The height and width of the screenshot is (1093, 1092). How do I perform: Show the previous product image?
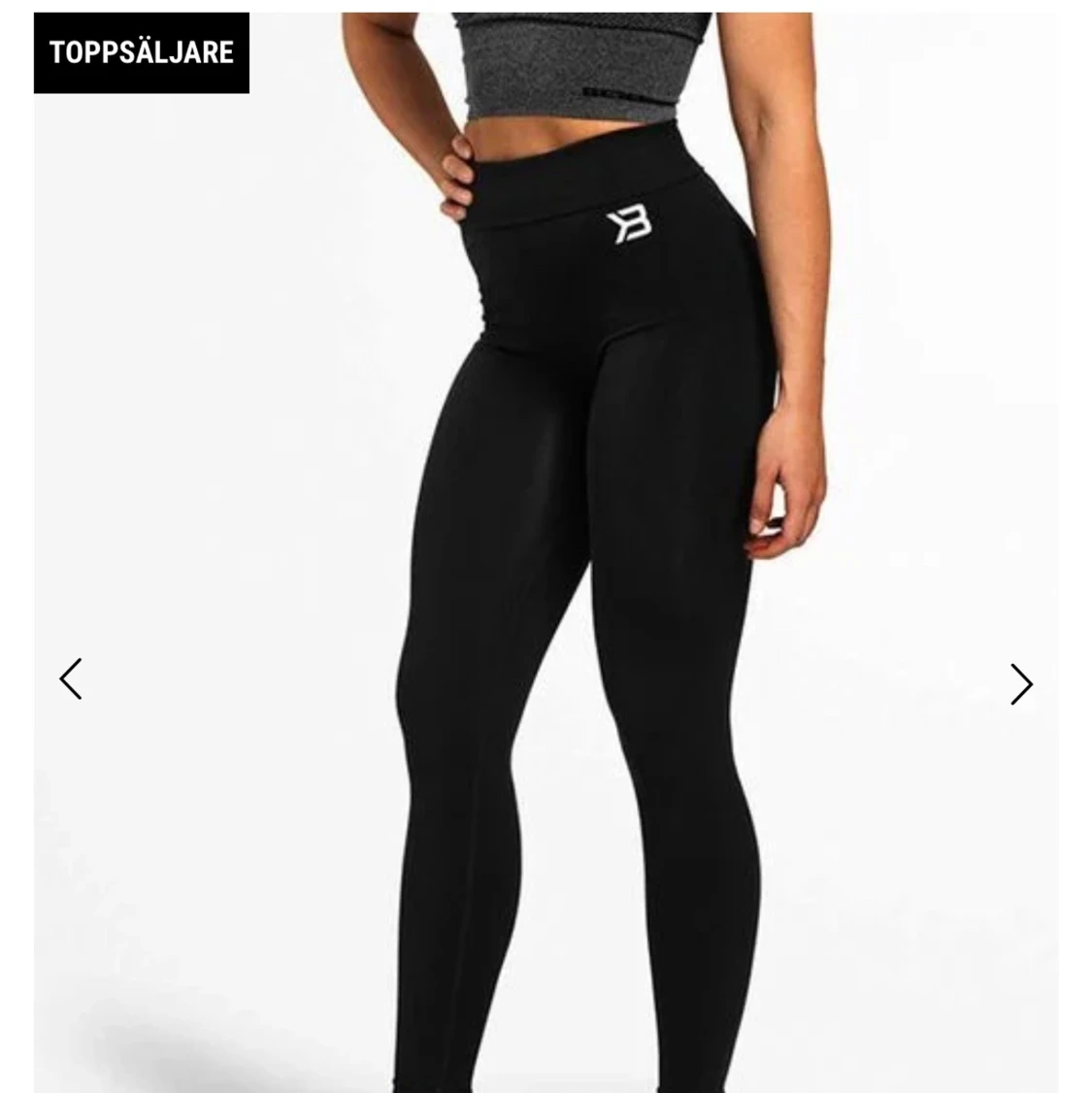(71, 679)
